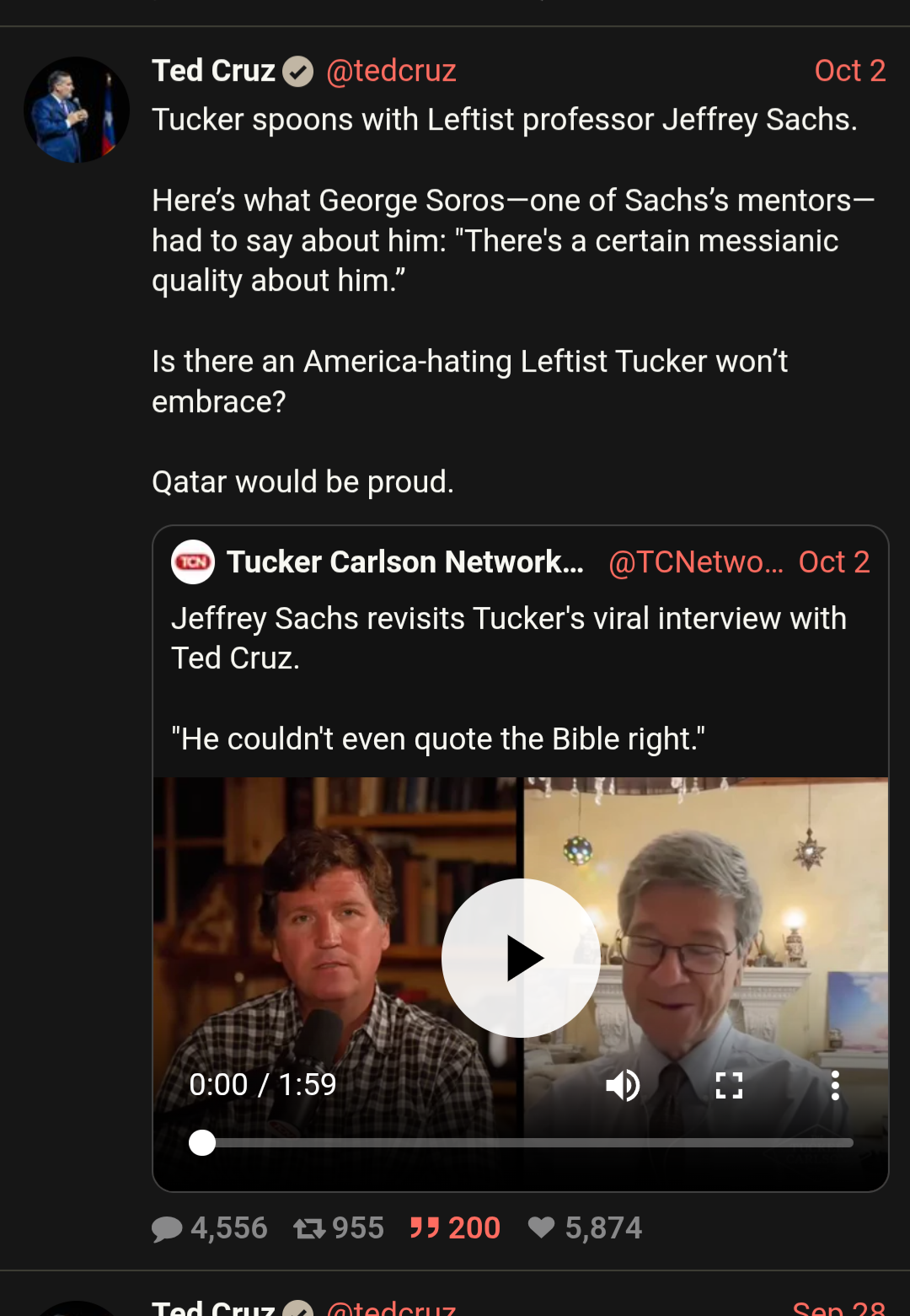Viewport: 910px width, 1316px height.
Task: View the 5,874 likes of the post
Action: (x=585, y=1228)
